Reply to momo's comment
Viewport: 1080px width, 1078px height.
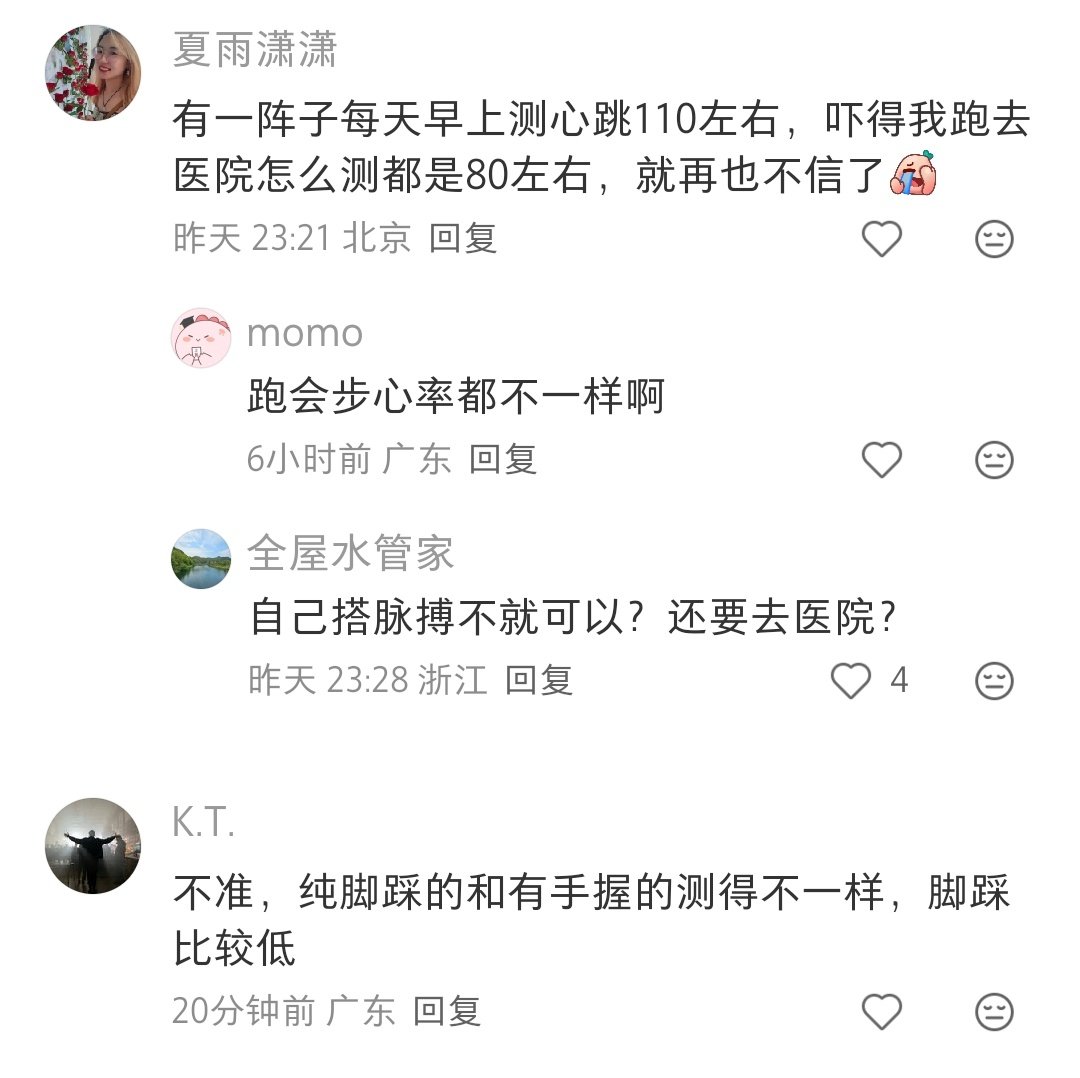pos(503,459)
